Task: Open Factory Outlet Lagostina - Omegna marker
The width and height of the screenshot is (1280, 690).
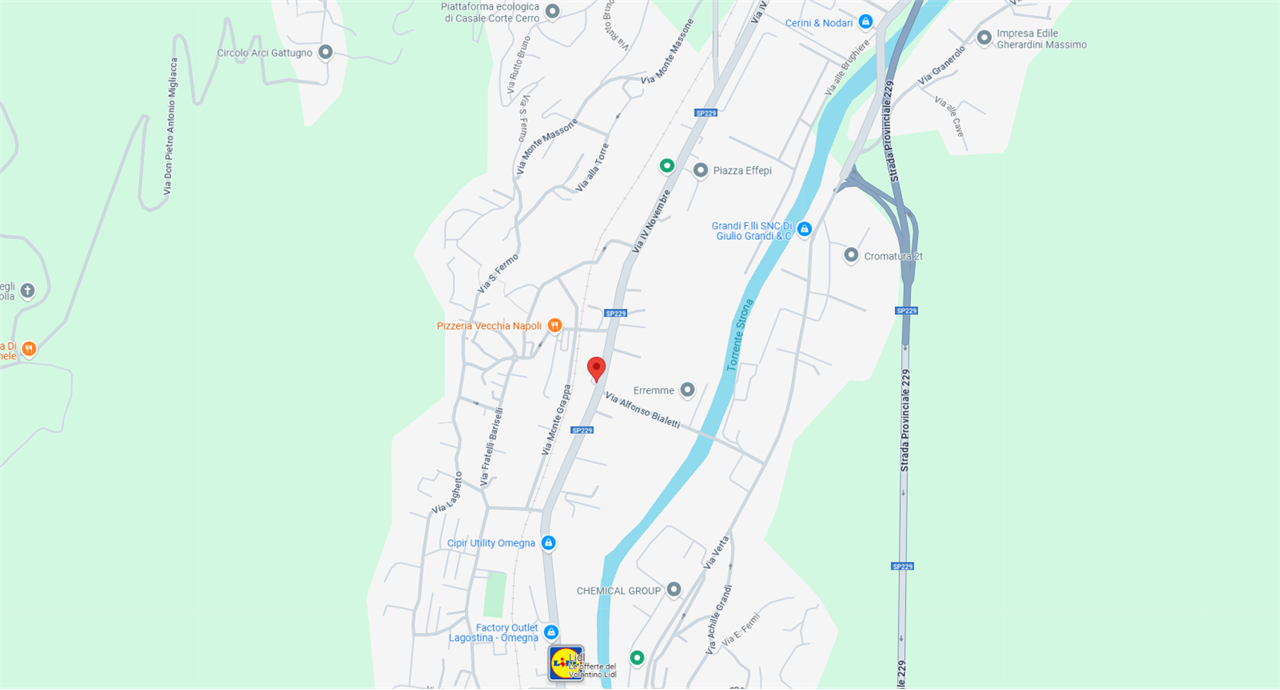Action: coord(551,633)
